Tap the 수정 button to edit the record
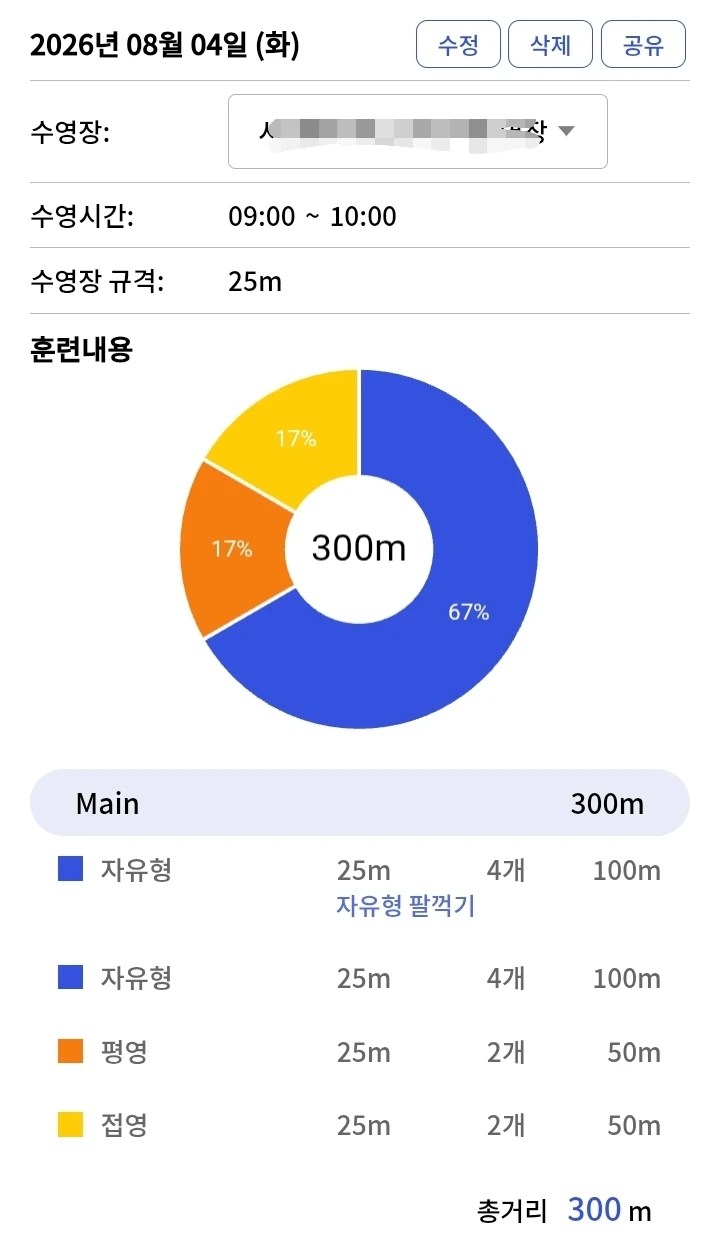 [x=458, y=45]
